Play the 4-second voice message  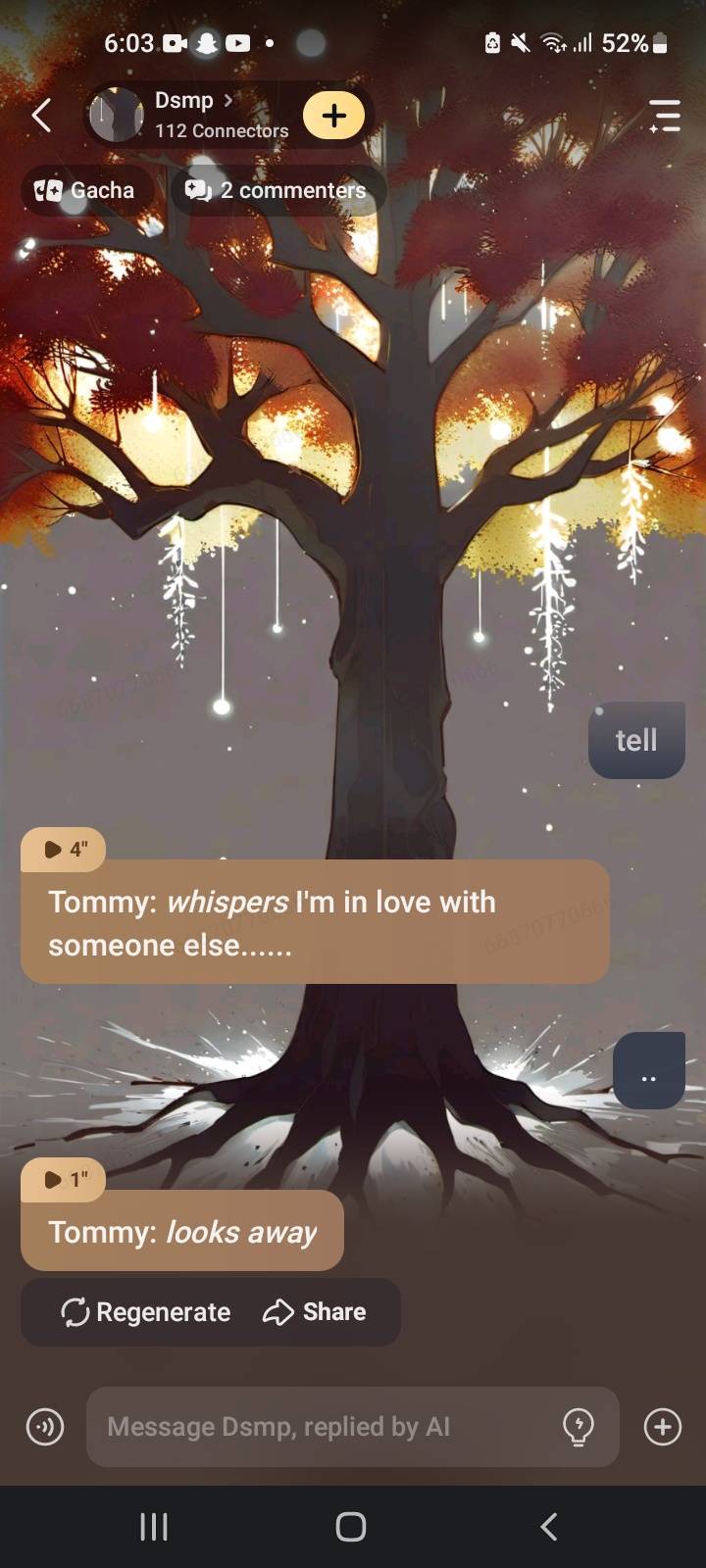tap(64, 849)
